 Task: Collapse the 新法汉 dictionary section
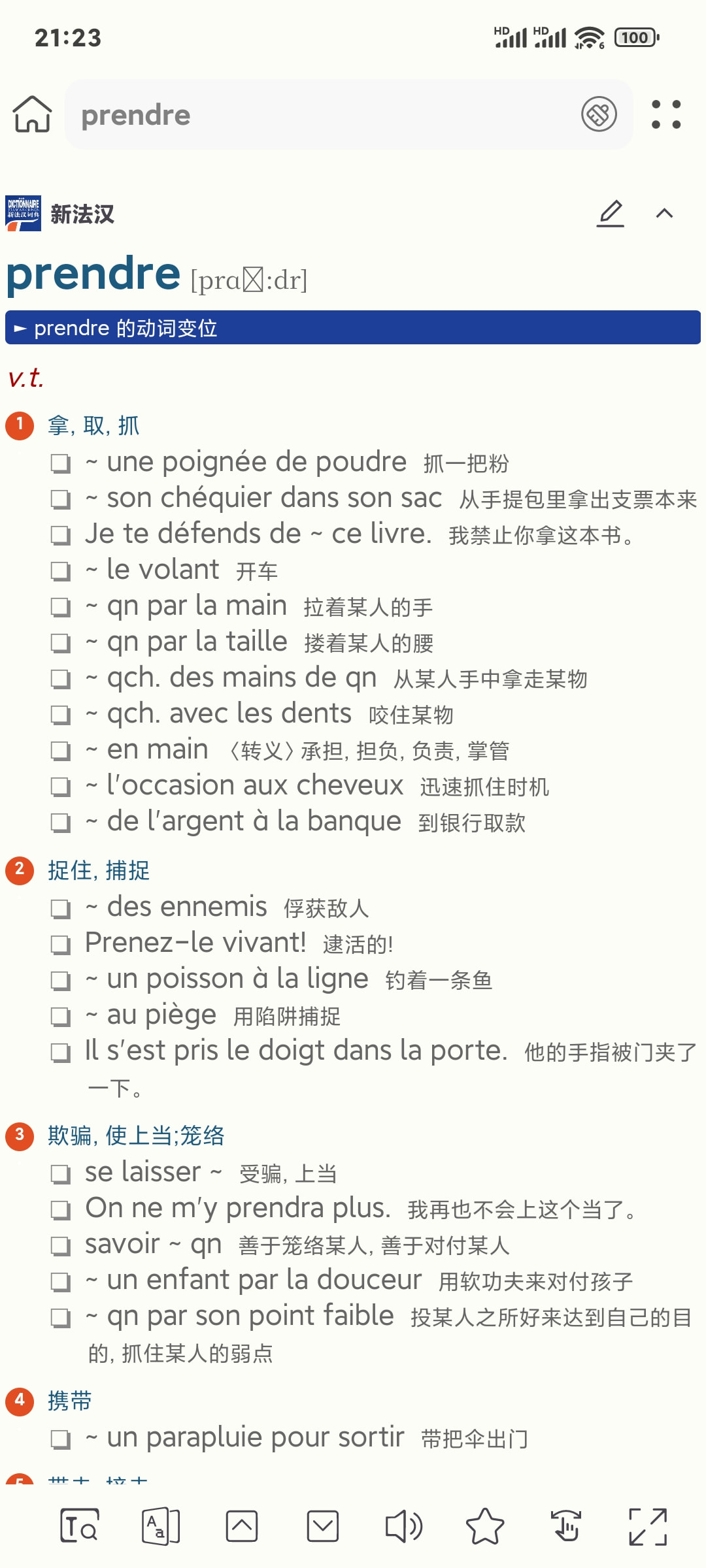[664, 214]
